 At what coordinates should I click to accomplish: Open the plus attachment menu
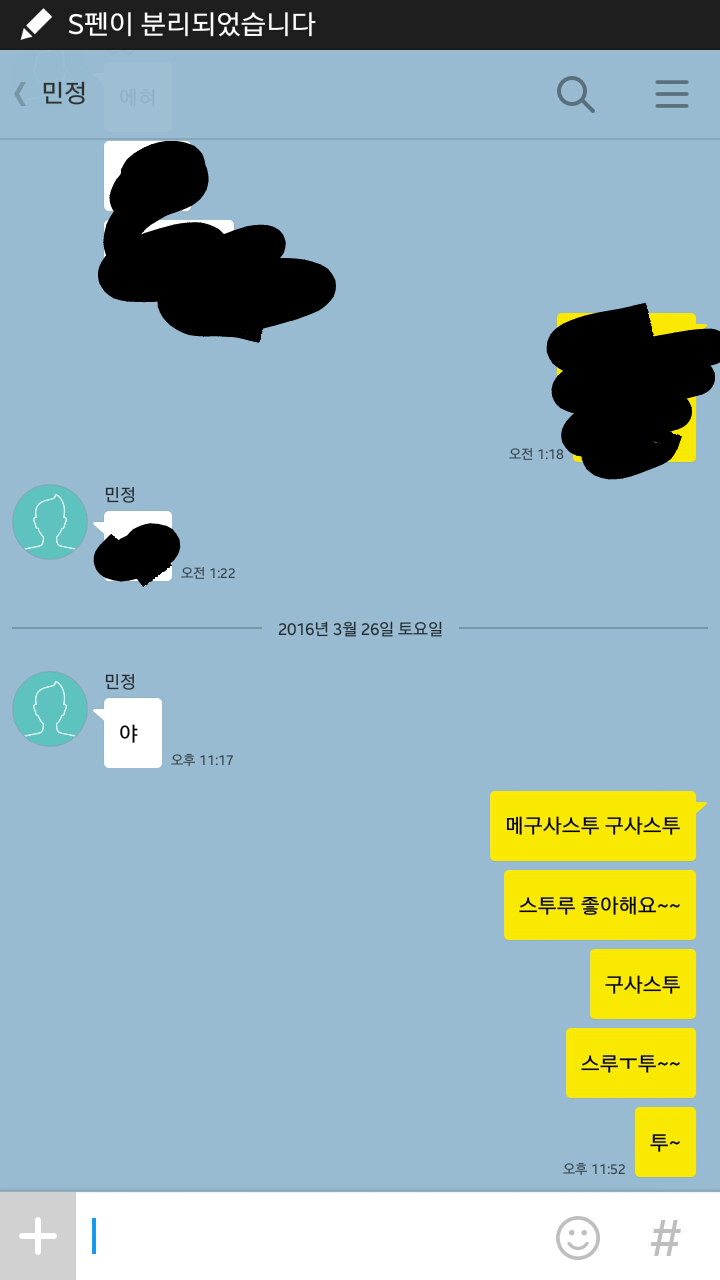coord(38,1236)
